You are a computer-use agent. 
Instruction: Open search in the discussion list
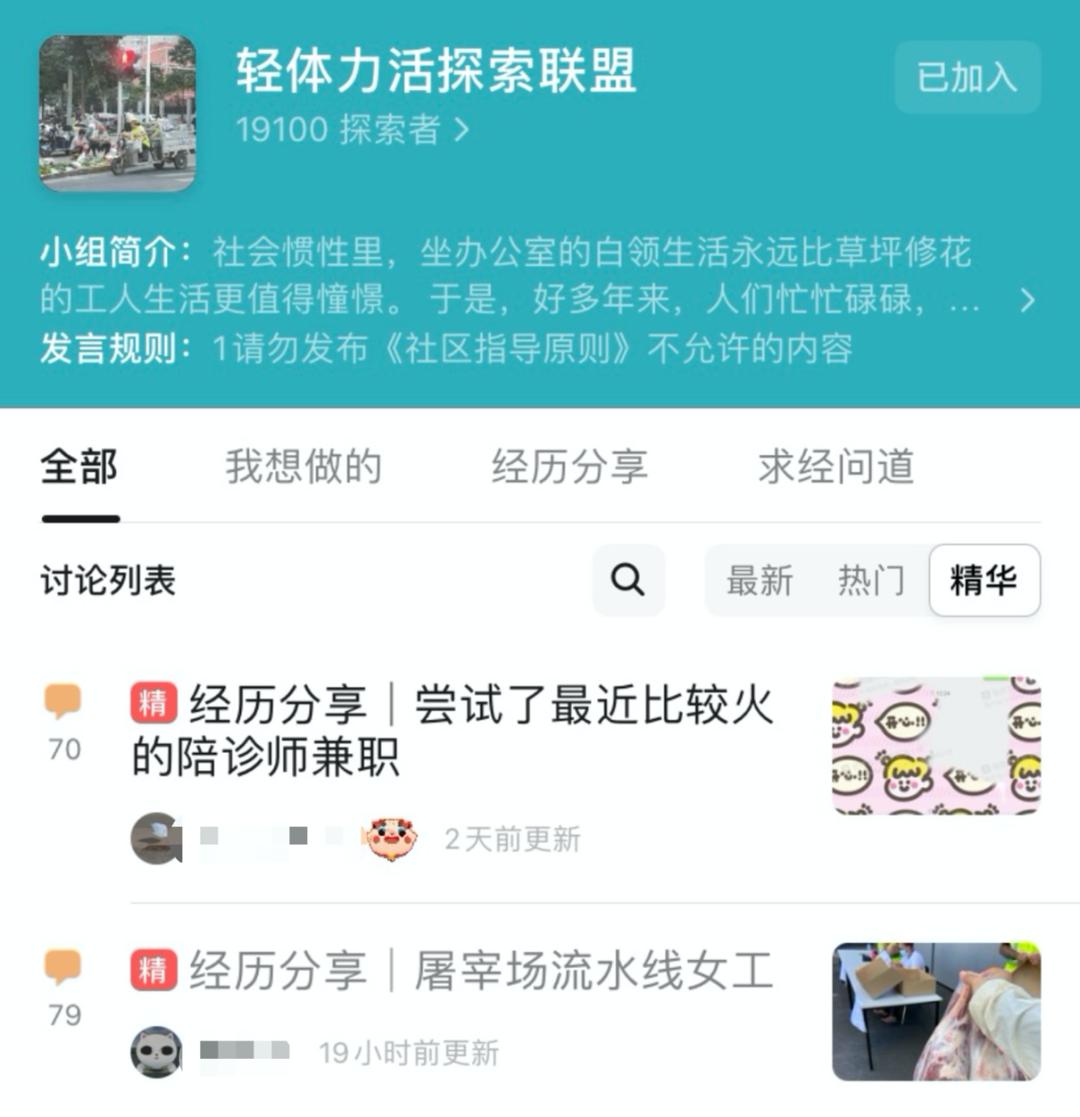[x=628, y=579]
